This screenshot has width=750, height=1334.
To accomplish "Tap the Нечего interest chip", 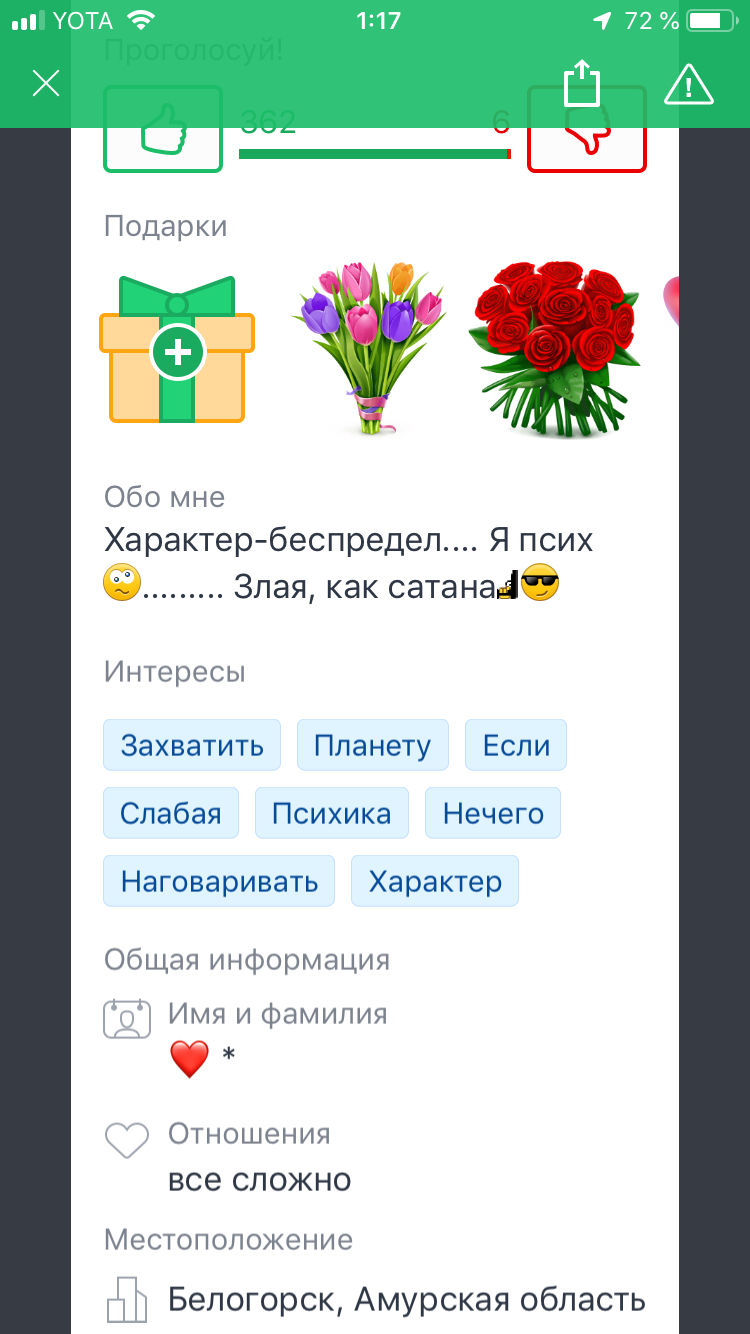I will click(x=493, y=813).
